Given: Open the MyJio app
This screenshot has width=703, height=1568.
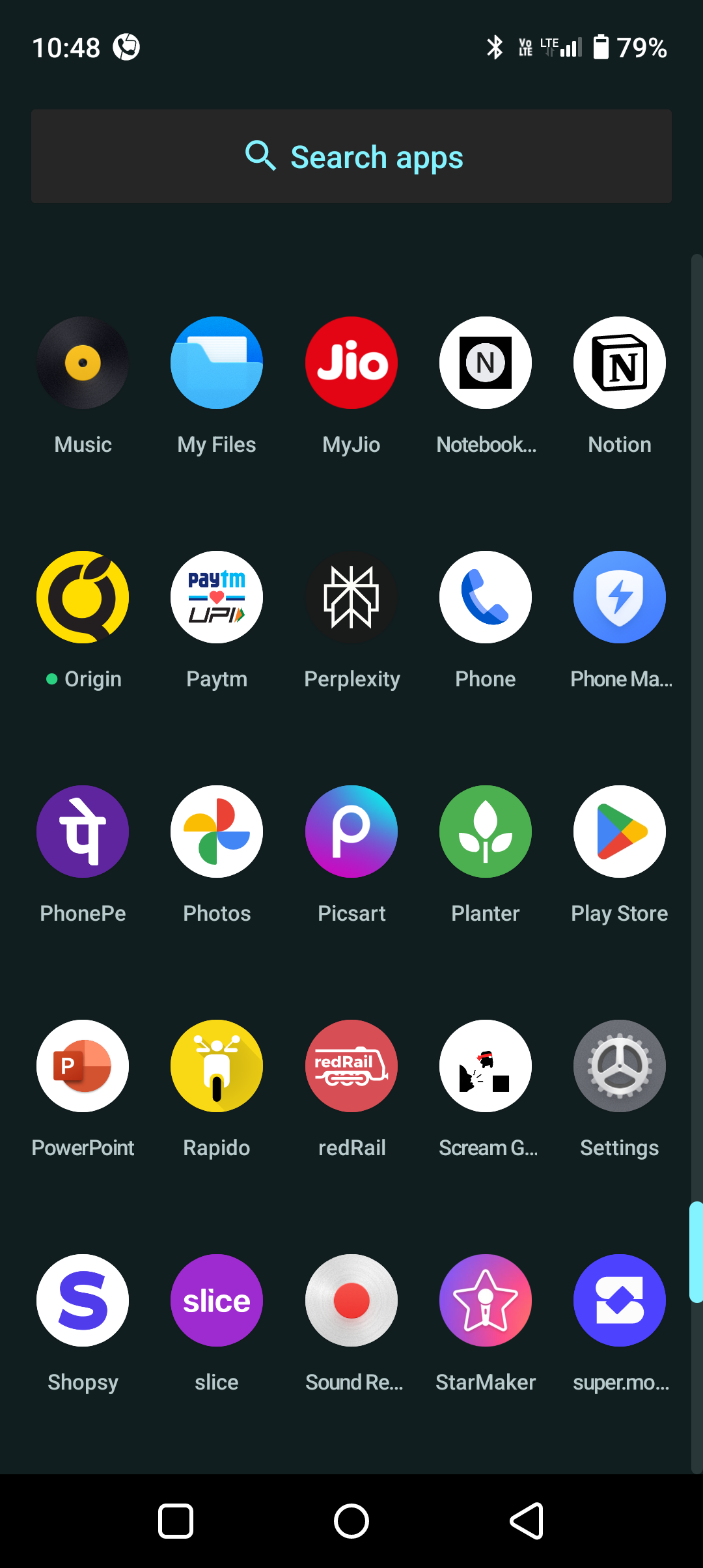Looking at the screenshot, I should (x=351, y=363).
